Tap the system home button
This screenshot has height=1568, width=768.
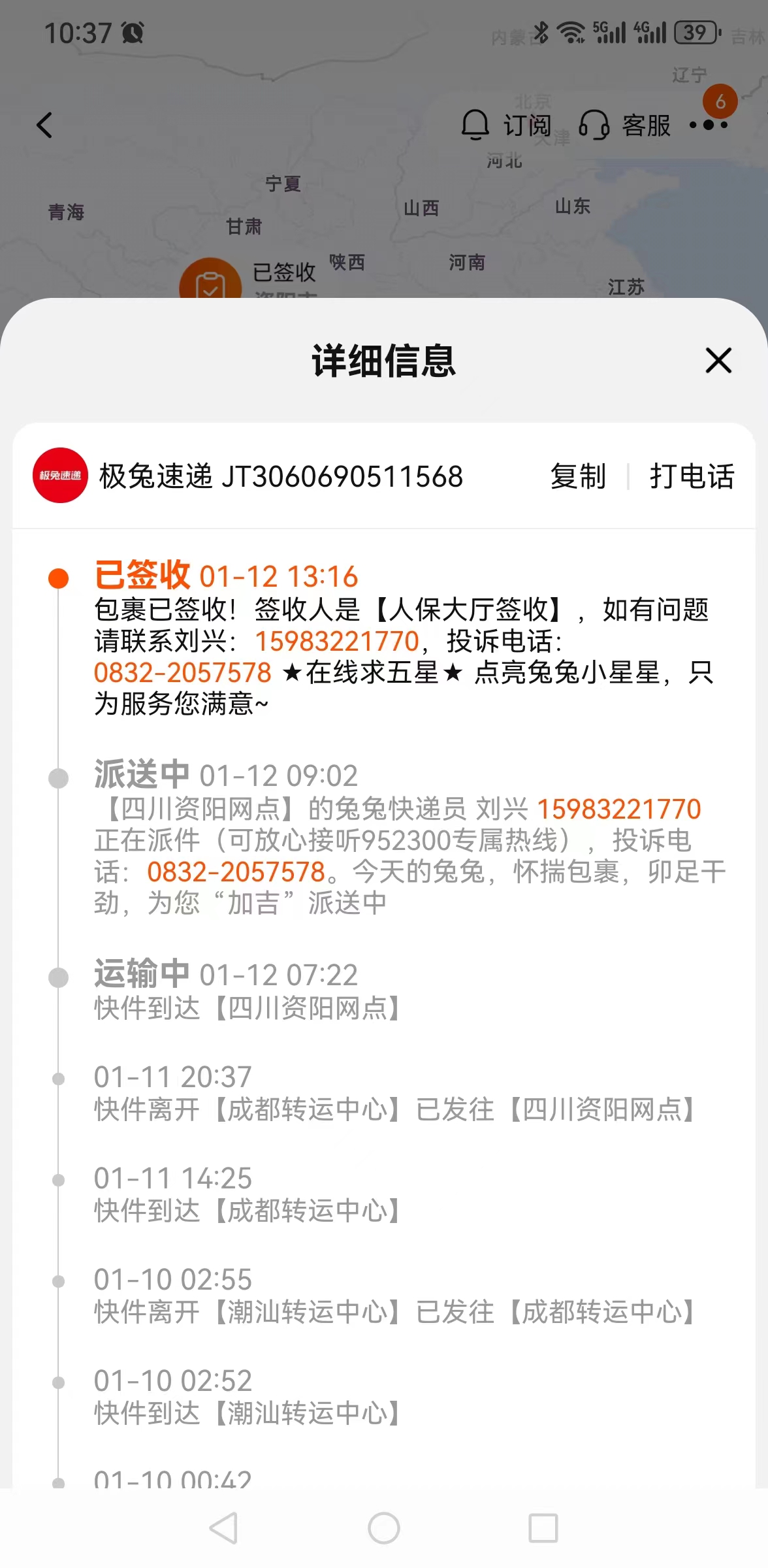click(x=384, y=1528)
